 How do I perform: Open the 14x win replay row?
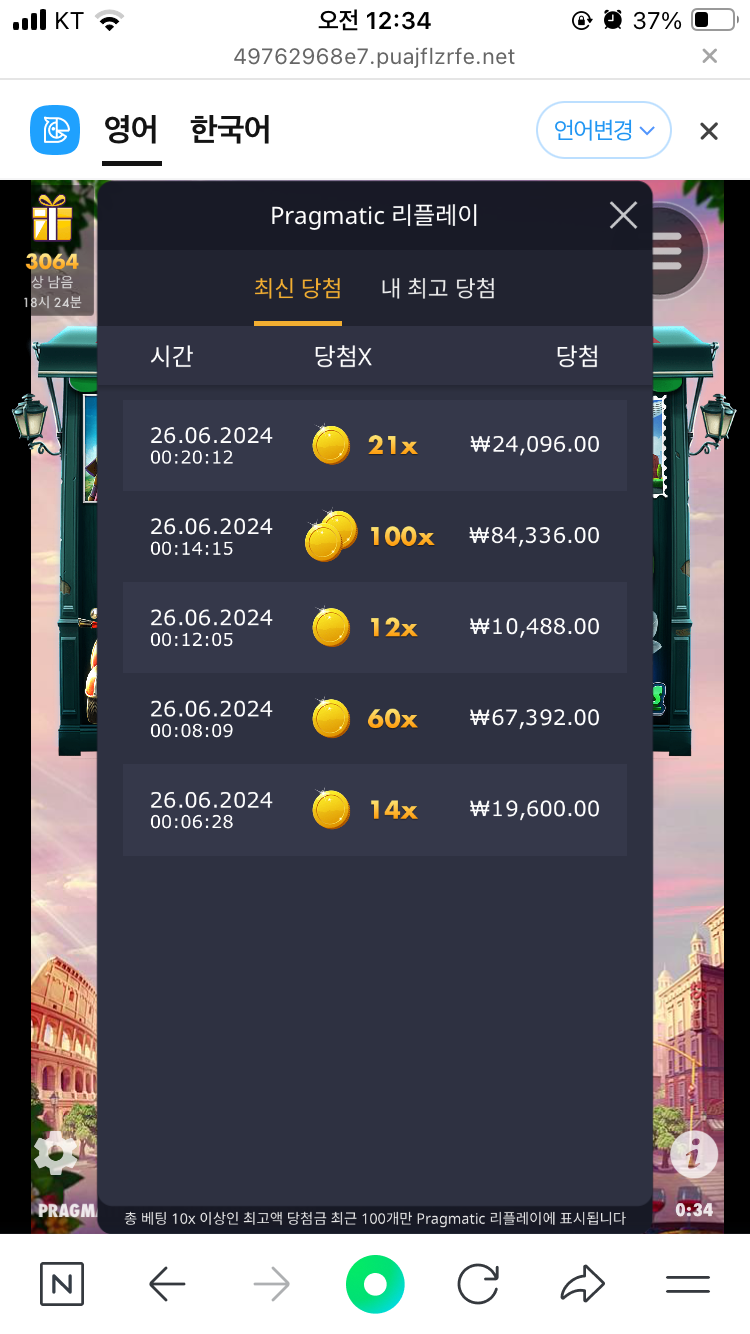click(375, 809)
